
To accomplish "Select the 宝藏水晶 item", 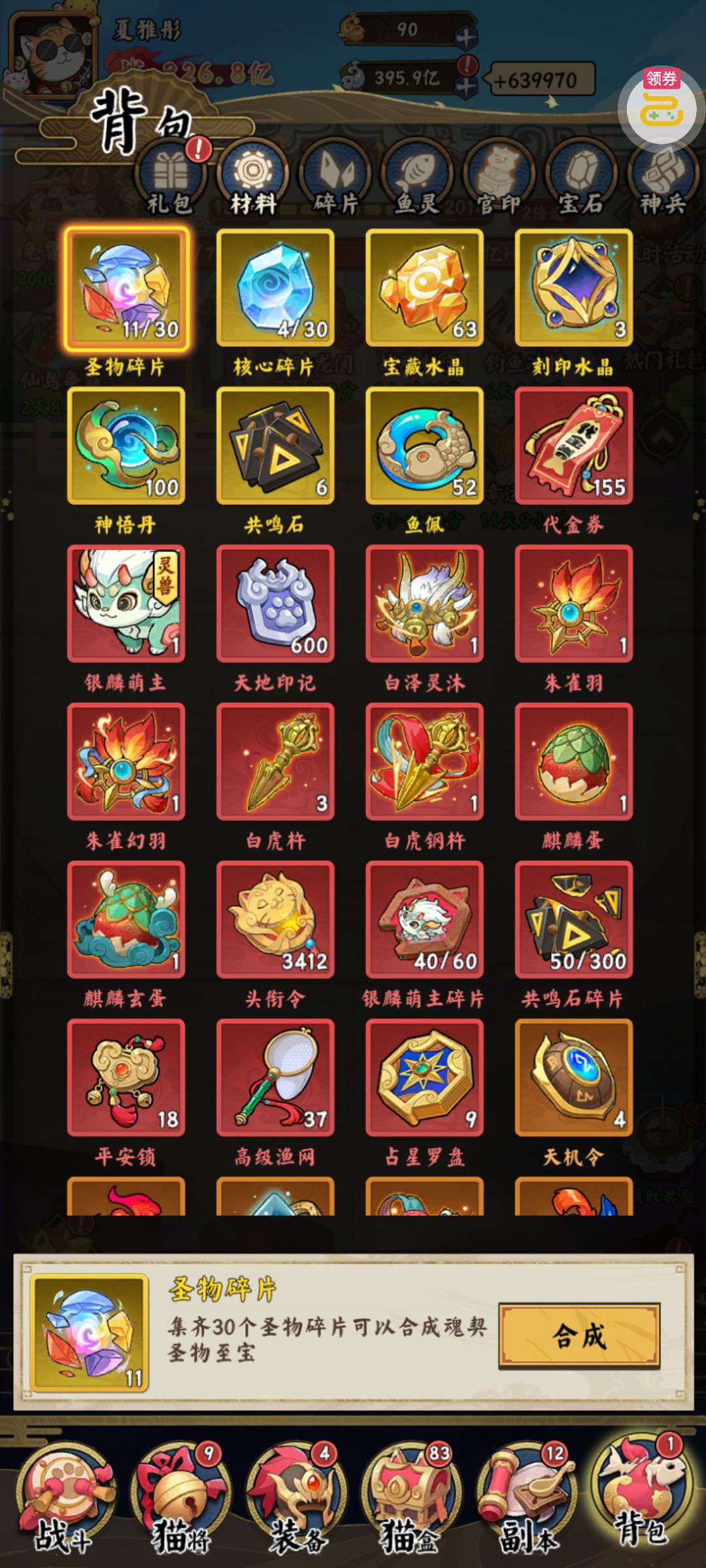I will click(424, 288).
